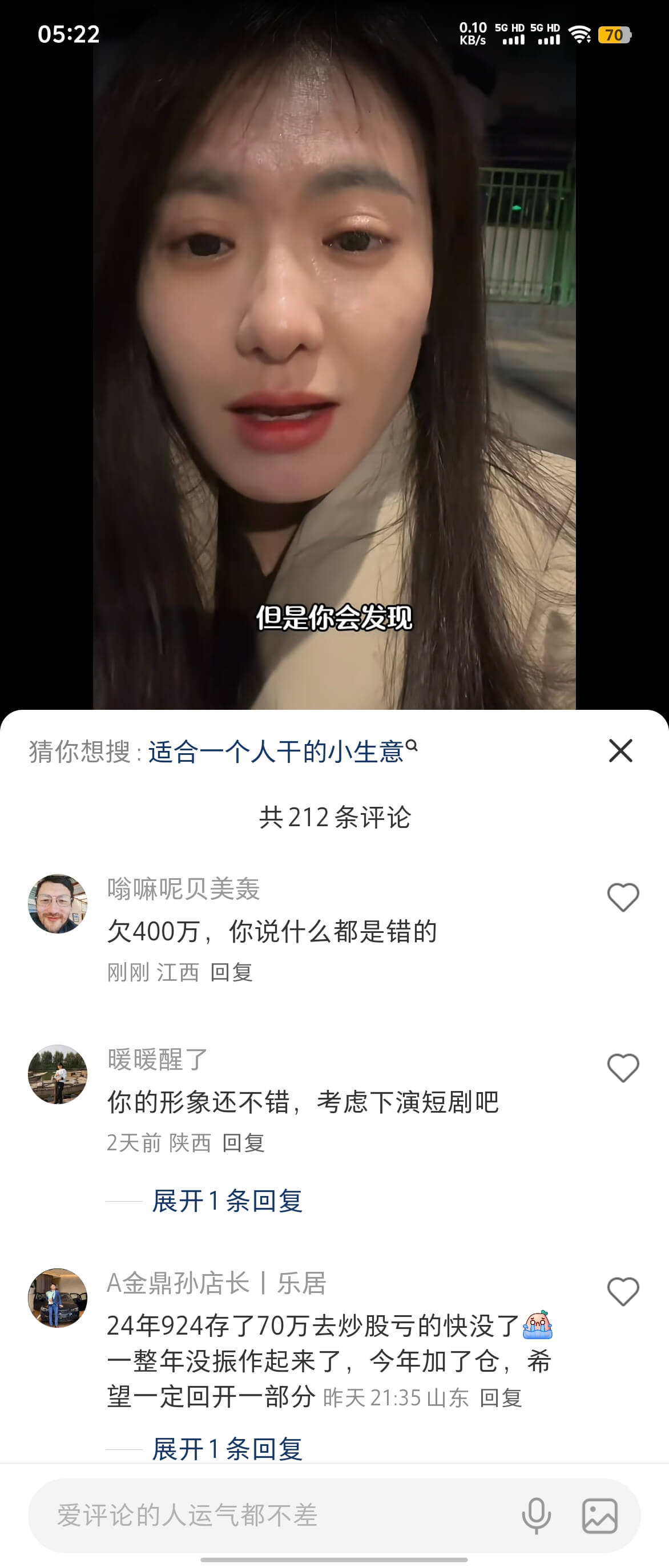Expand 1 reply under A金鼎孙店长's comment

pyautogui.click(x=227, y=1448)
